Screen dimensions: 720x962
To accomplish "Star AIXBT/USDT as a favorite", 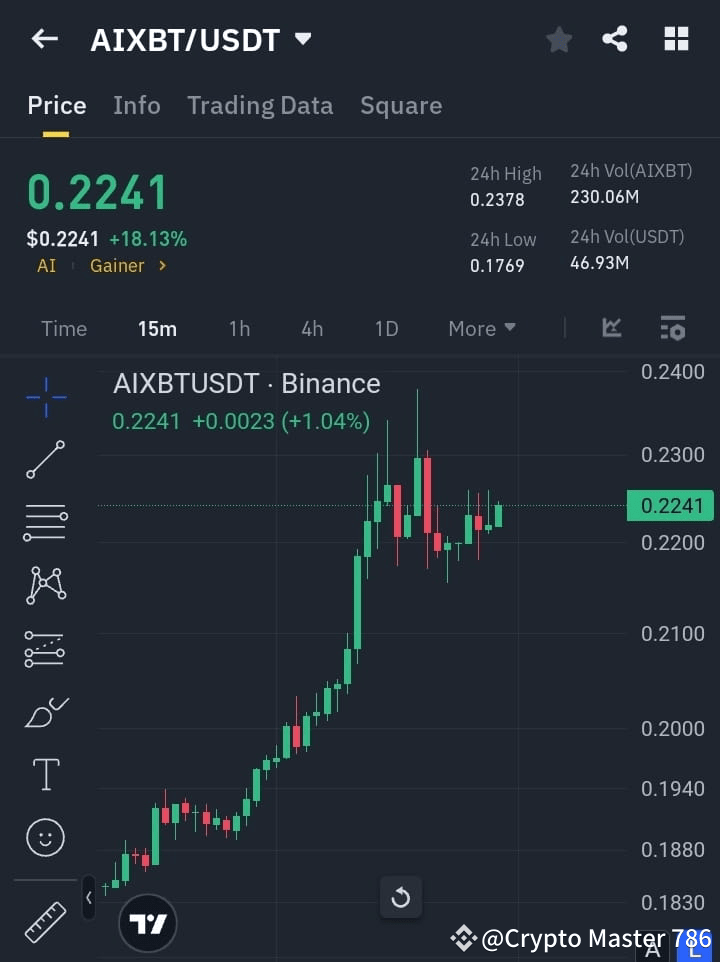I will coord(558,39).
